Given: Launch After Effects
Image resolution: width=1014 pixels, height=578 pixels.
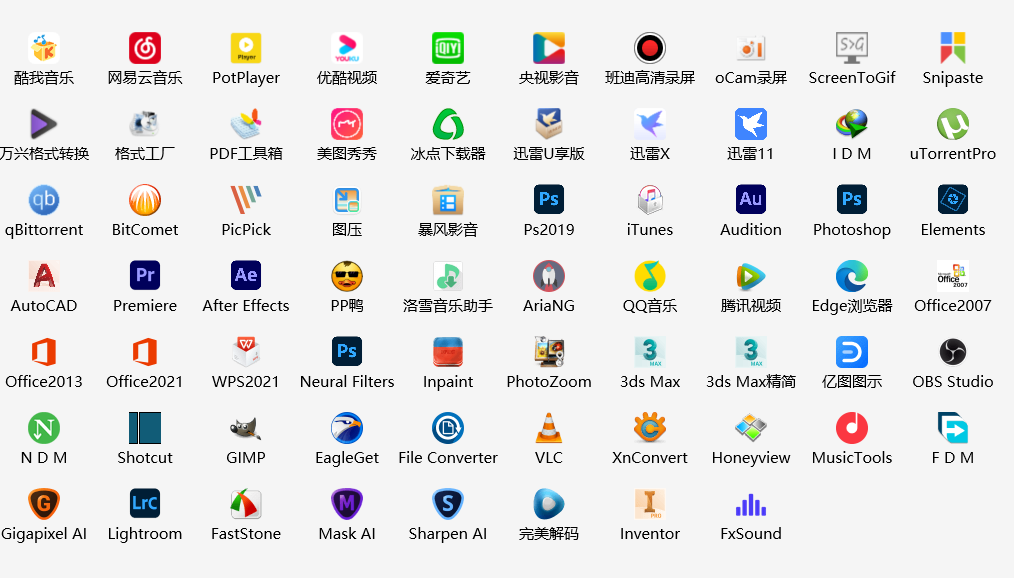Looking at the screenshot, I should click(x=245, y=276).
